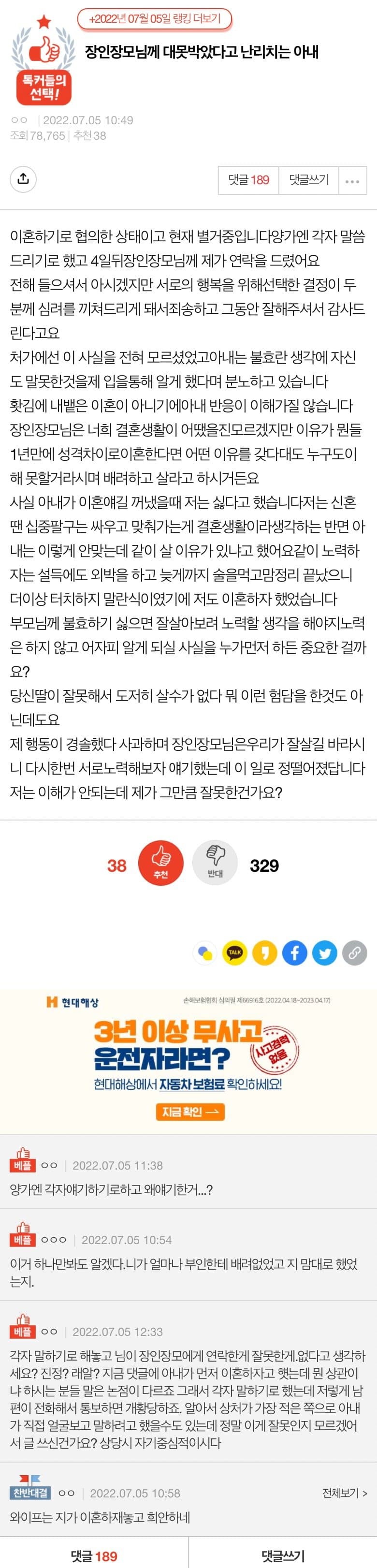Image resolution: width=377 pixels, height=1568 pixels.
Task: Share the post via KakaoStory icon
Action: (x=264, y=953)
